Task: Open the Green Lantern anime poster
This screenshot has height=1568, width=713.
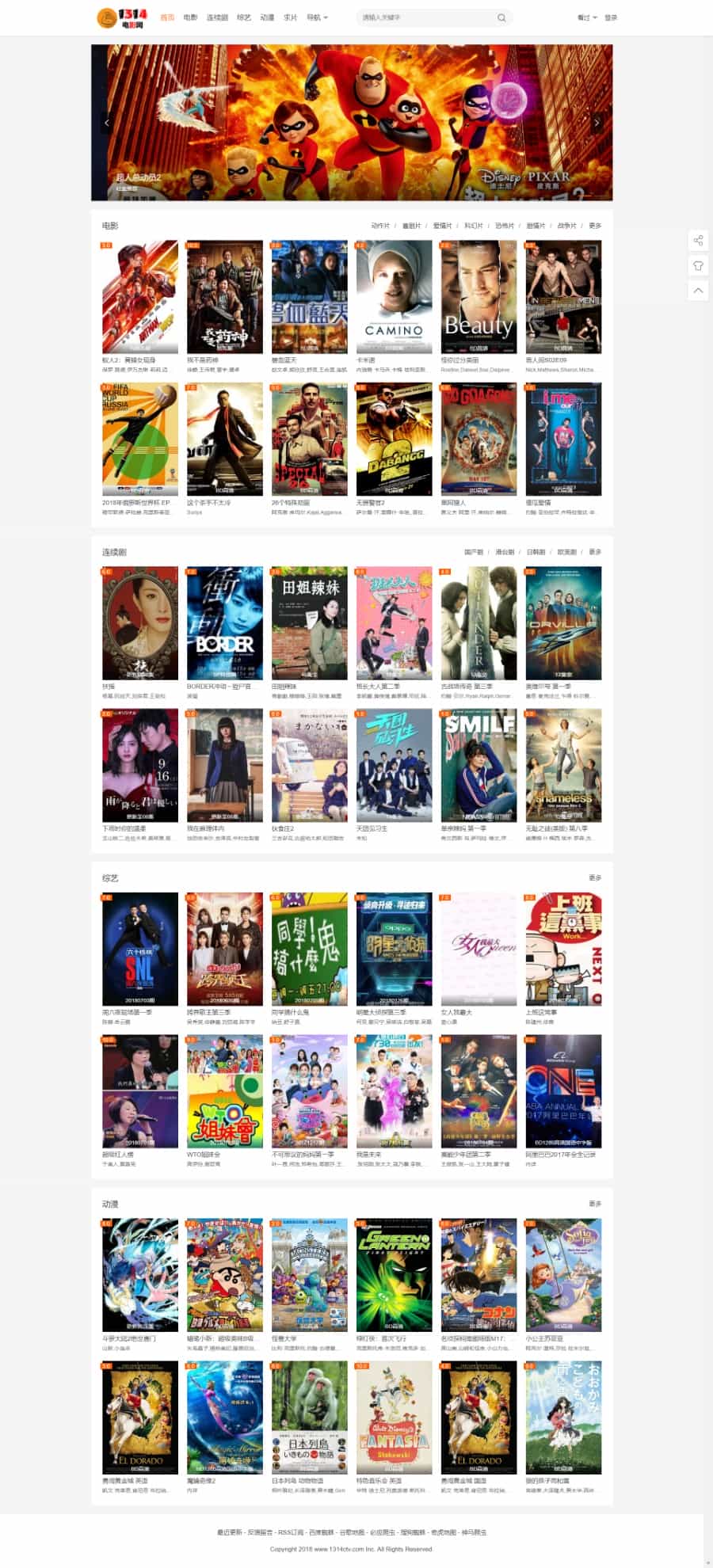Action: (394, 1275)
